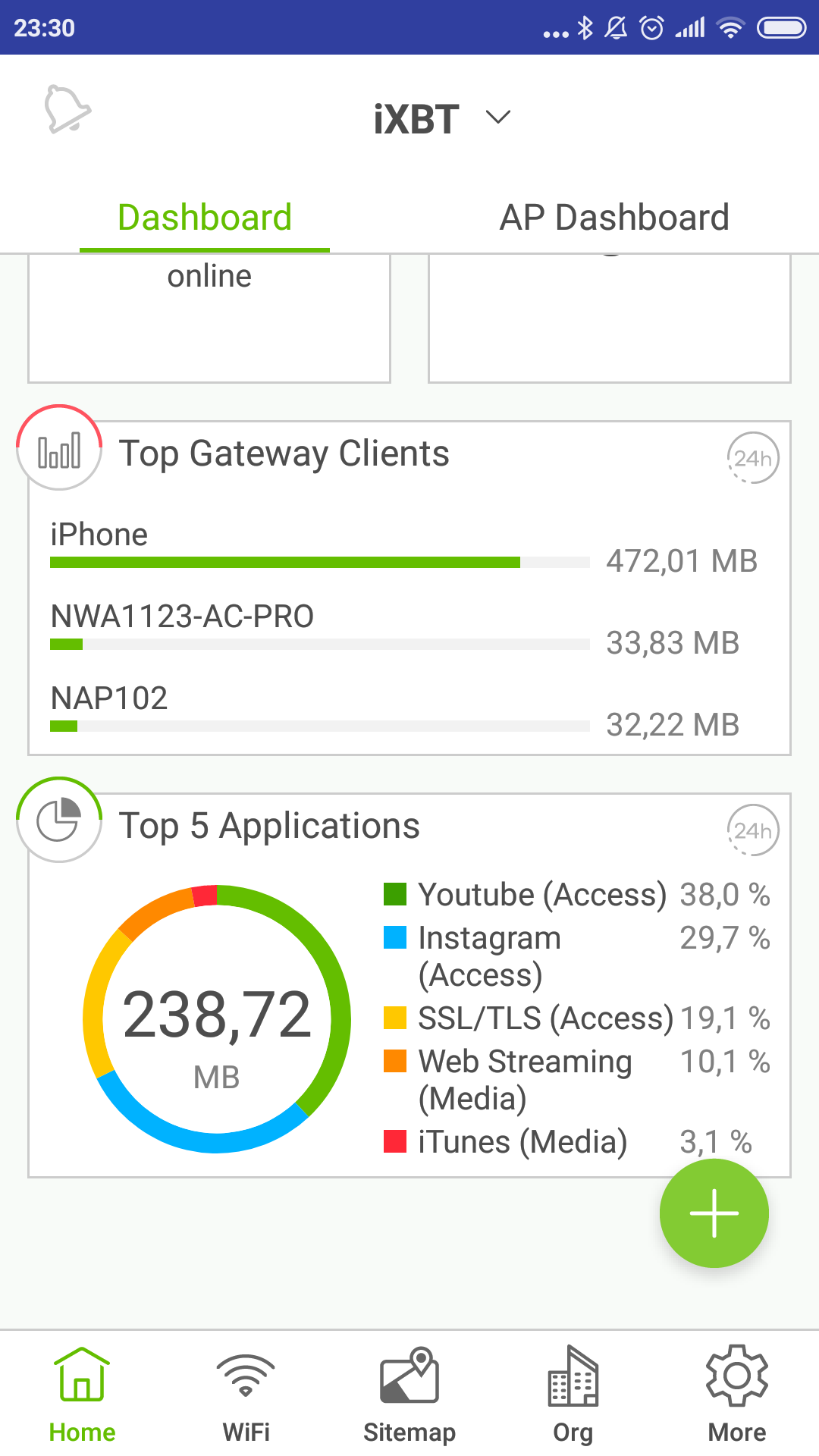This screenshot has width=819, height=1456.
Task: Change the 24h period for Top 5 Applications
Action: 753,830
